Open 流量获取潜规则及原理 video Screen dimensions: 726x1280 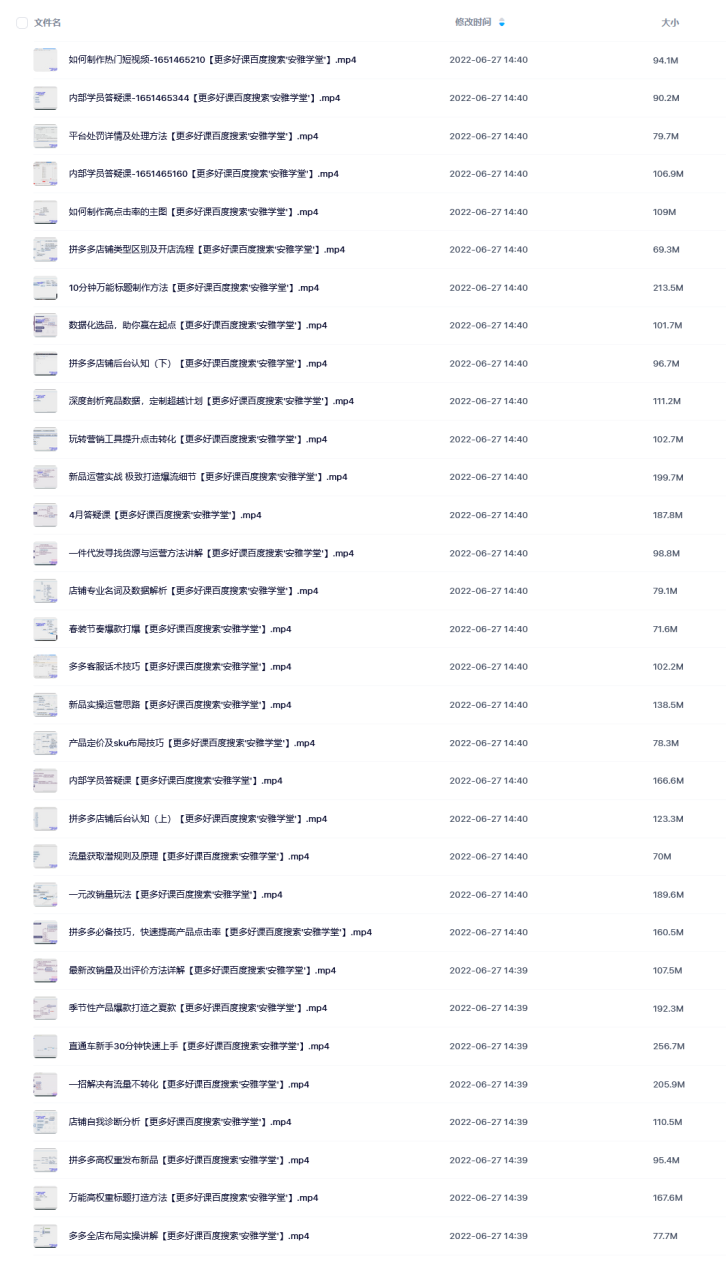[x=189, y=857]
